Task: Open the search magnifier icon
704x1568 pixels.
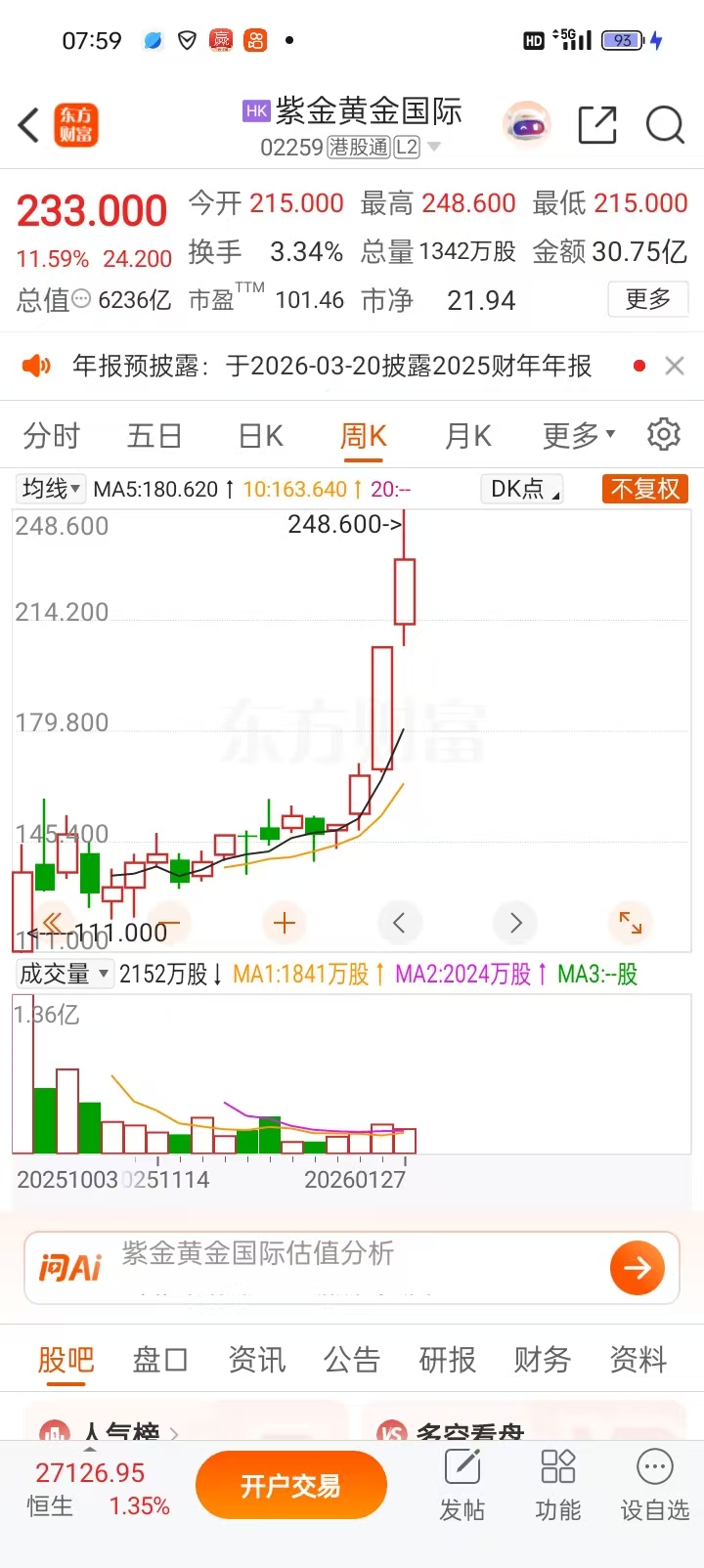Action: 665,125
